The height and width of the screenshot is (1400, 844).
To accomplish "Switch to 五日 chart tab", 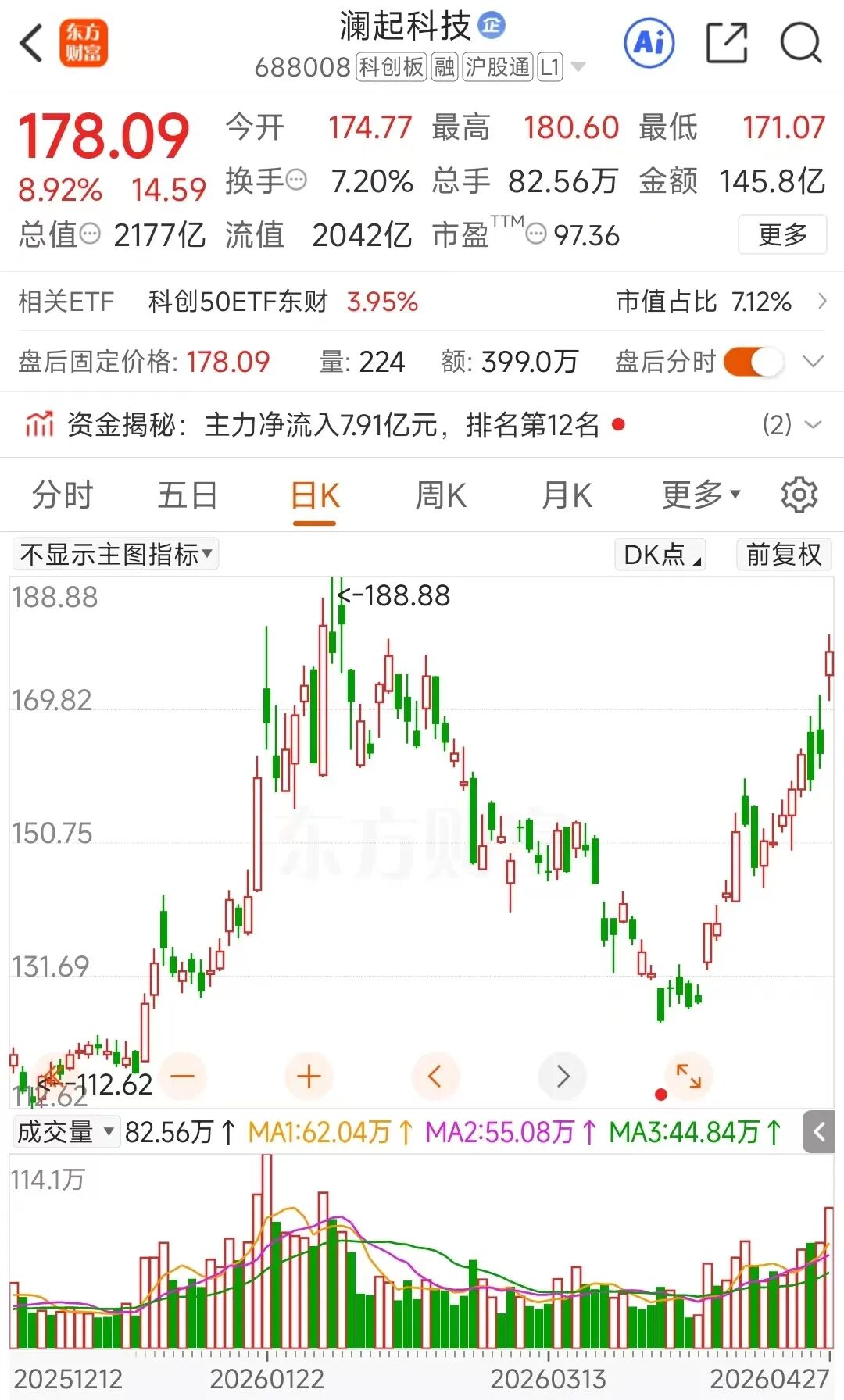I will click(188, 495).
